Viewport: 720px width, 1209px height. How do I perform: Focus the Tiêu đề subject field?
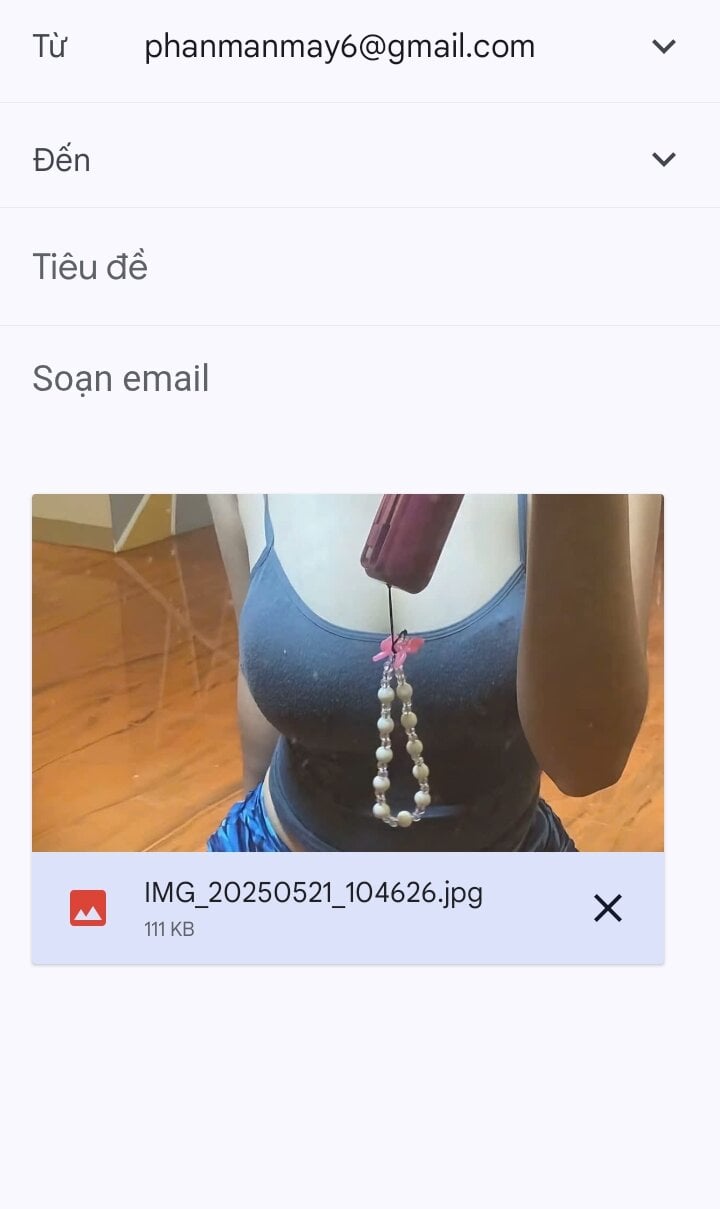[x=360, y=267]
